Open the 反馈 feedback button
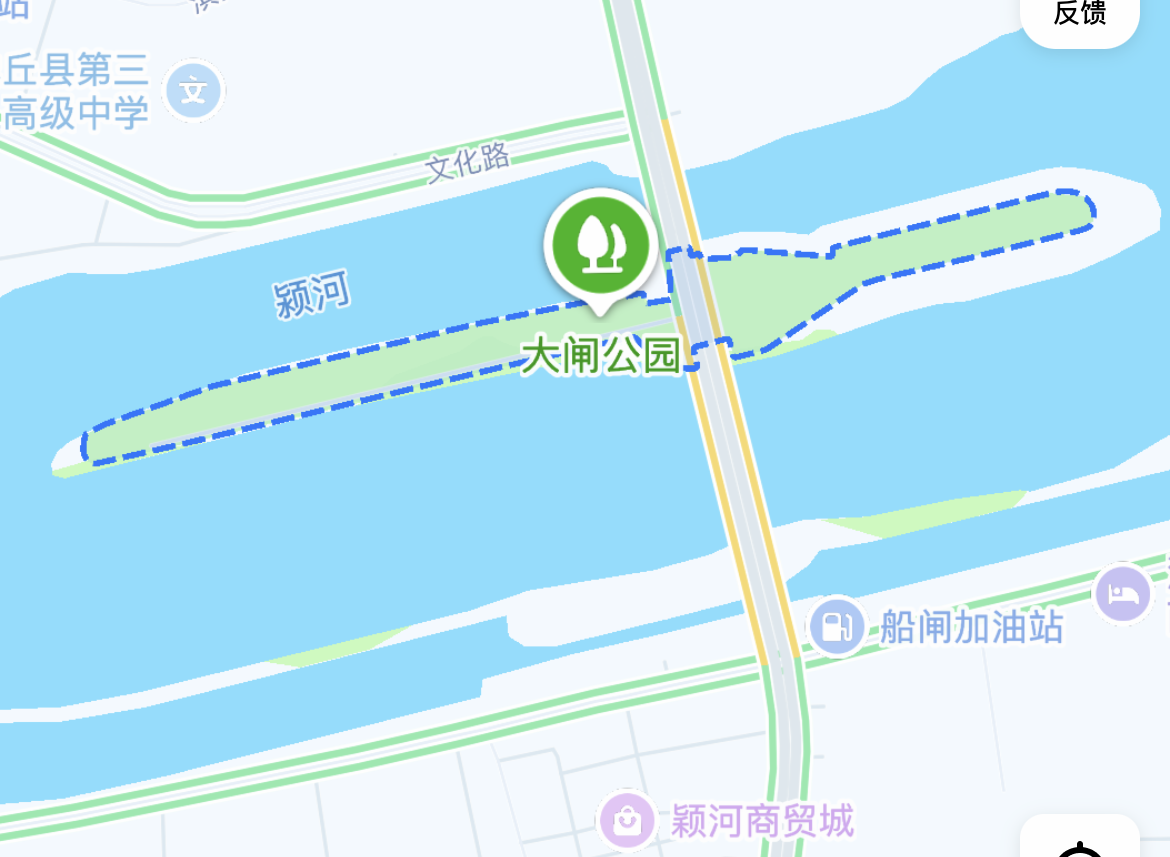Viewport: 1170px width, 857px height. tap(1079, 16)
